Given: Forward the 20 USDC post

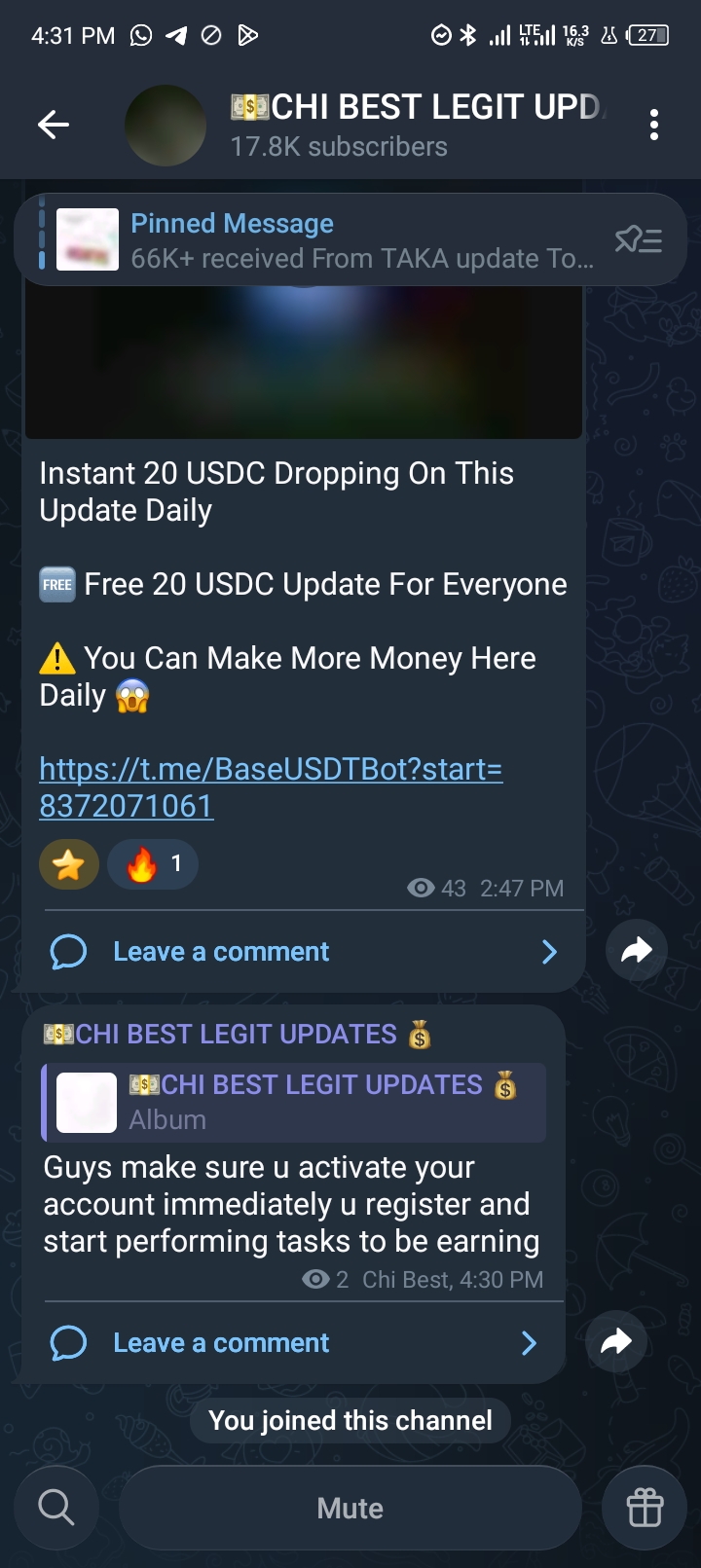Looking at the screenshot, I should point(637,950).
